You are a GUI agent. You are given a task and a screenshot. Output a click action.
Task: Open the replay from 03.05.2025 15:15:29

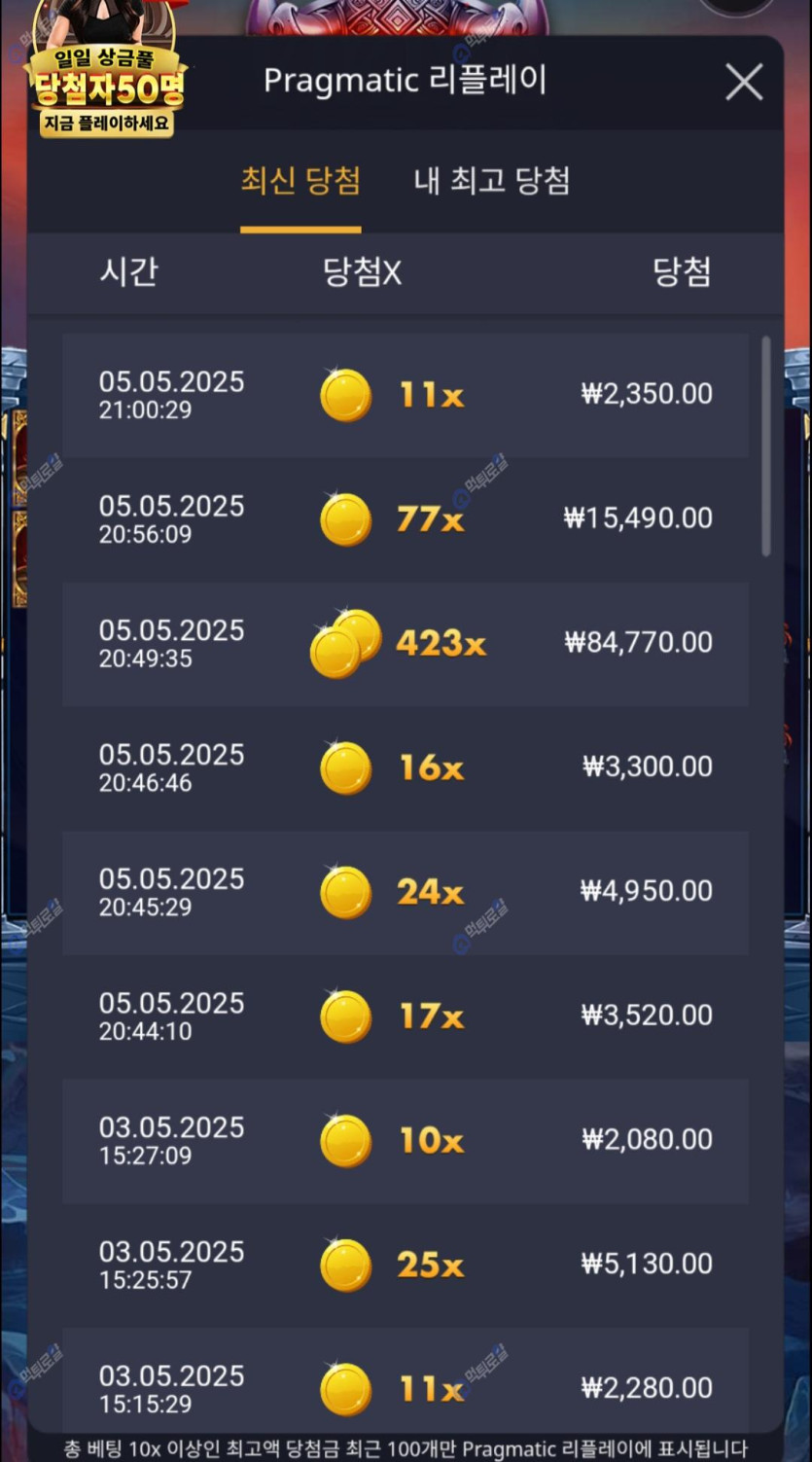click(x=405, y=1386)
